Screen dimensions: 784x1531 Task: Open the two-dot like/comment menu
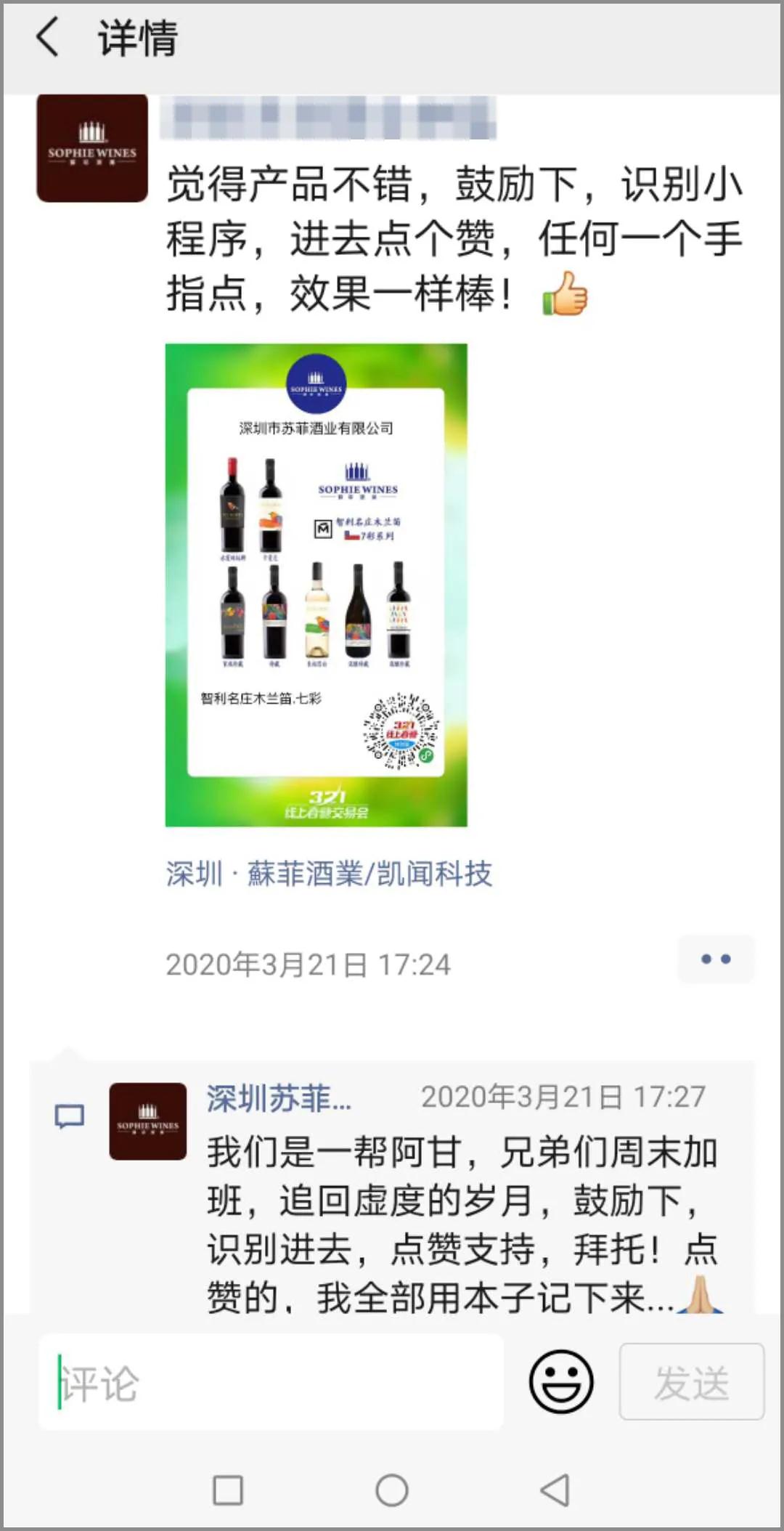point(715,959)
